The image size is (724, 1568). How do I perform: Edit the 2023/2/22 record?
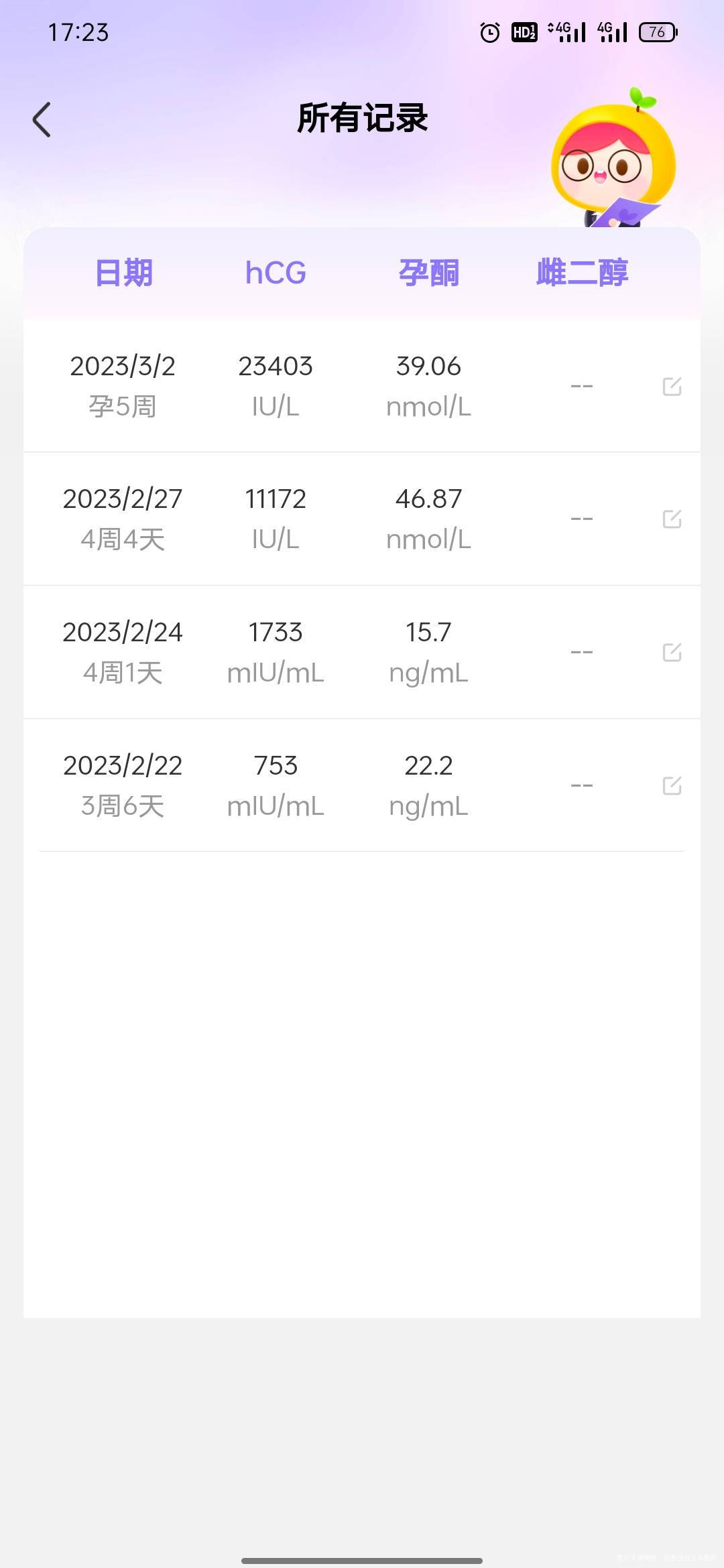[x=672, y=785]
